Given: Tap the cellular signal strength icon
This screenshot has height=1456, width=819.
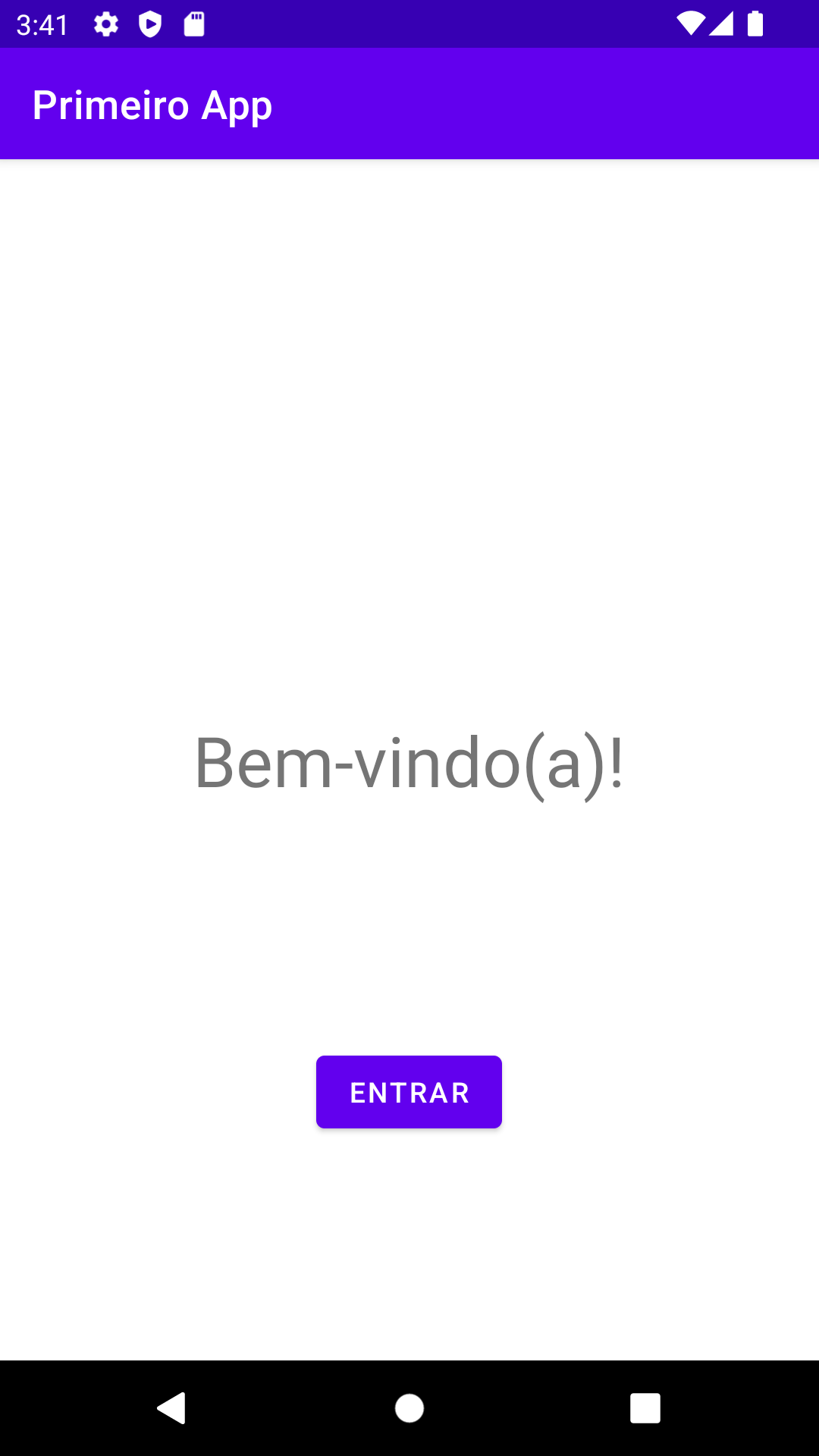Looking at the screenshot, I should pos(721,24).
